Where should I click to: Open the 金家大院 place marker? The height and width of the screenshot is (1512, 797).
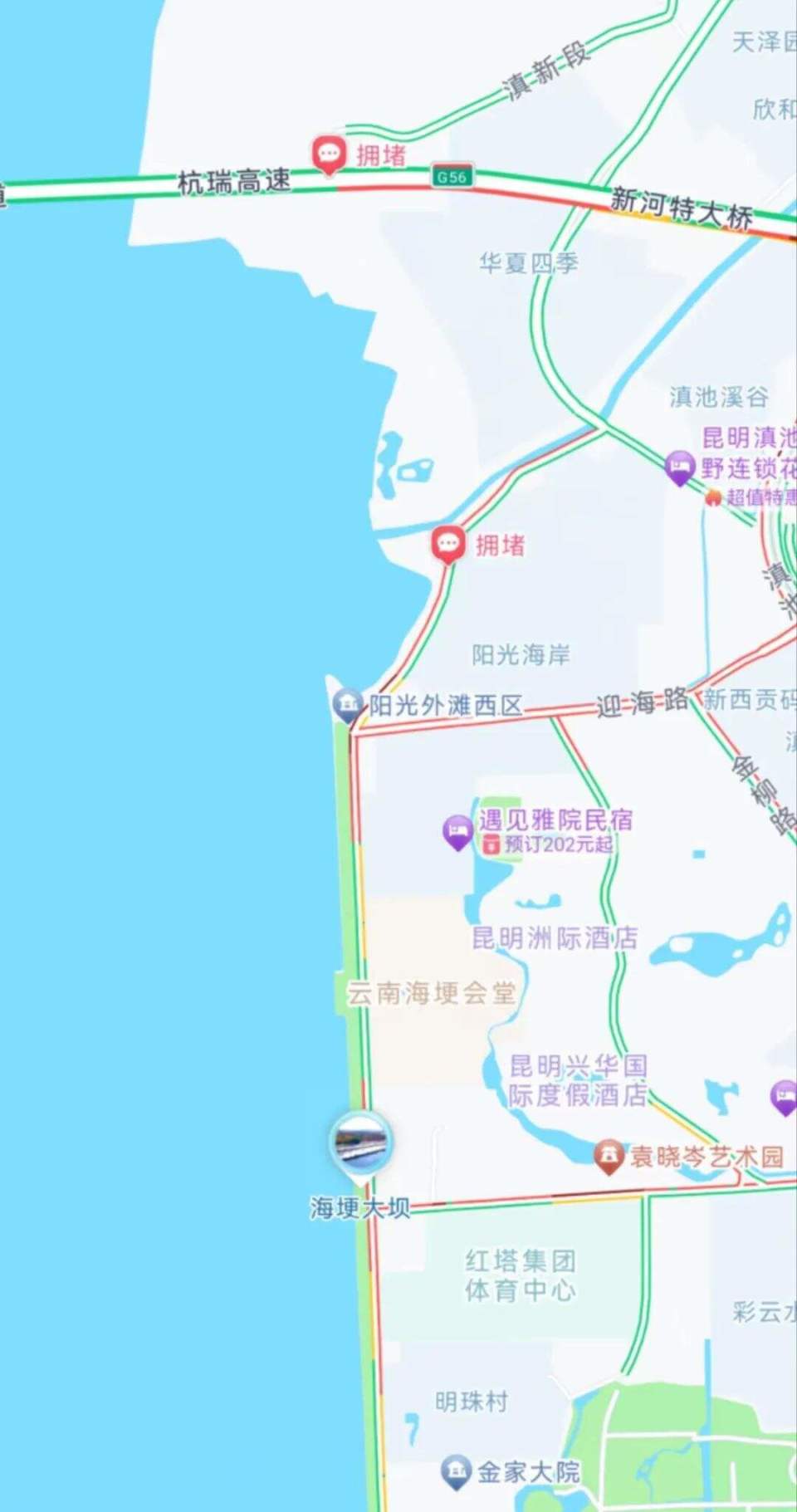[x=456, y=1467]
